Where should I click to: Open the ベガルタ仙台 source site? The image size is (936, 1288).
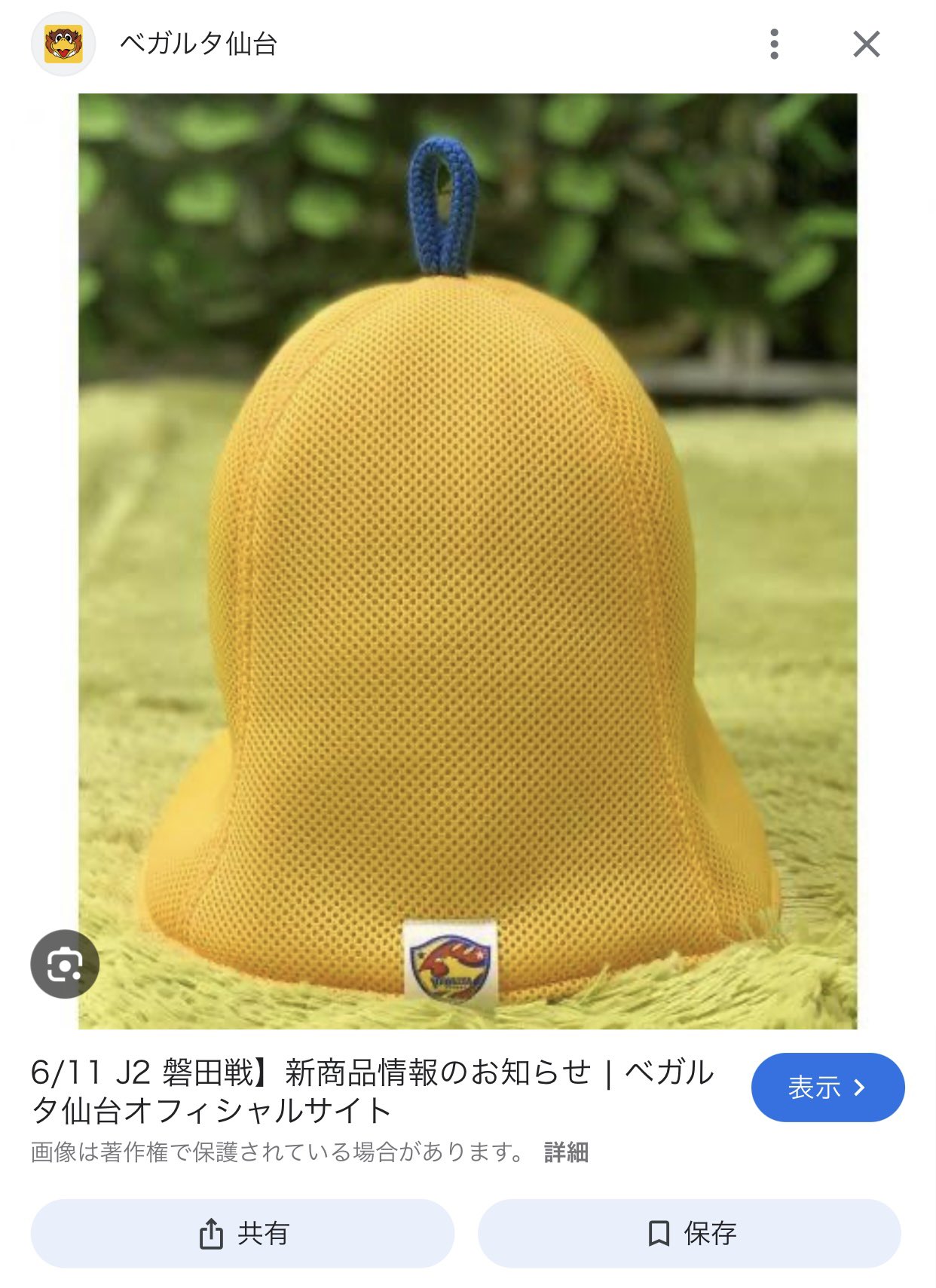click(x=198, y=44)
